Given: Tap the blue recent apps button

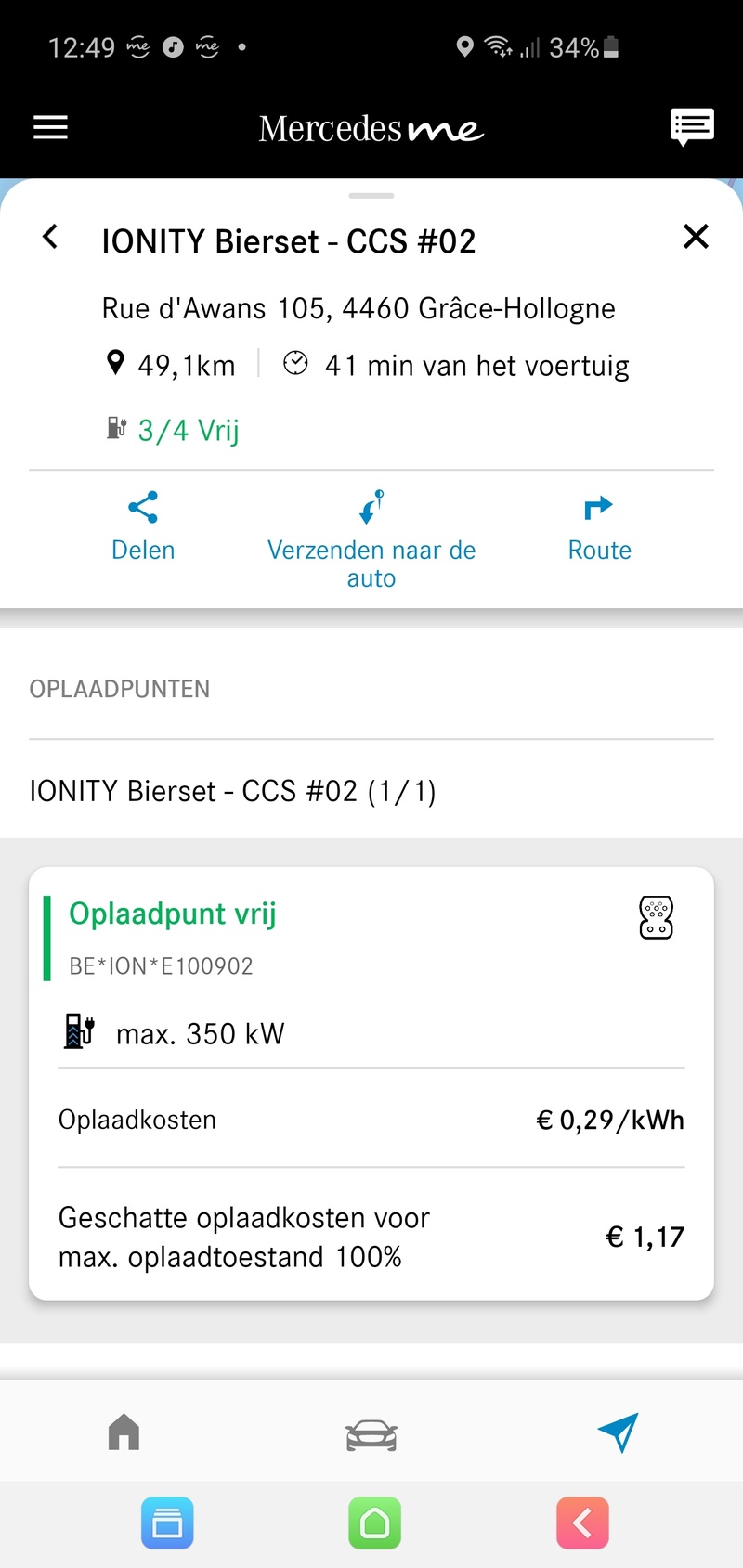Looking at the screenshot, I should click(167, 1523).
